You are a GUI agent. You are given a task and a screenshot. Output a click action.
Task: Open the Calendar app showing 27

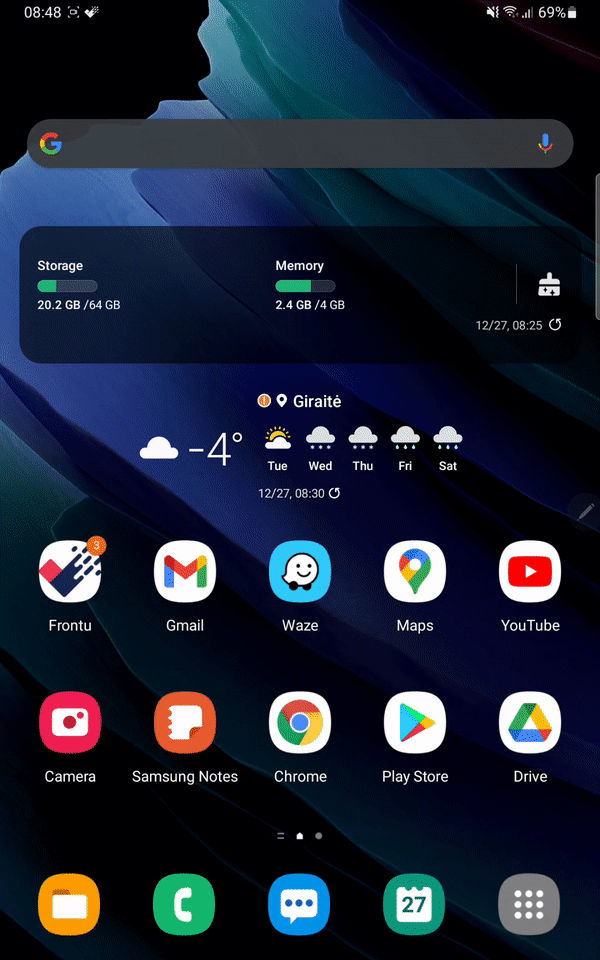(414, 904)
